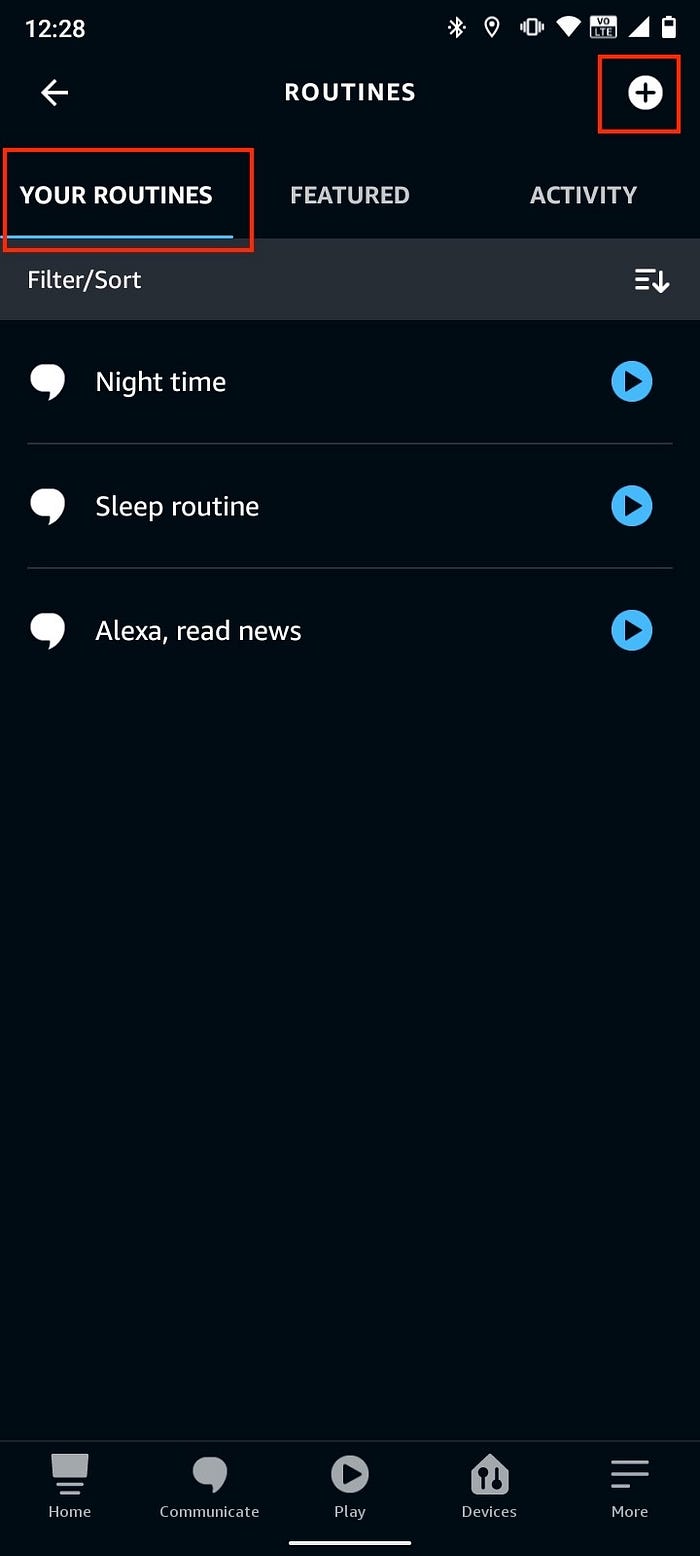The image size is (700, 1556).
Task: Open the Night time routine
Action: click(x=161, y=382)
